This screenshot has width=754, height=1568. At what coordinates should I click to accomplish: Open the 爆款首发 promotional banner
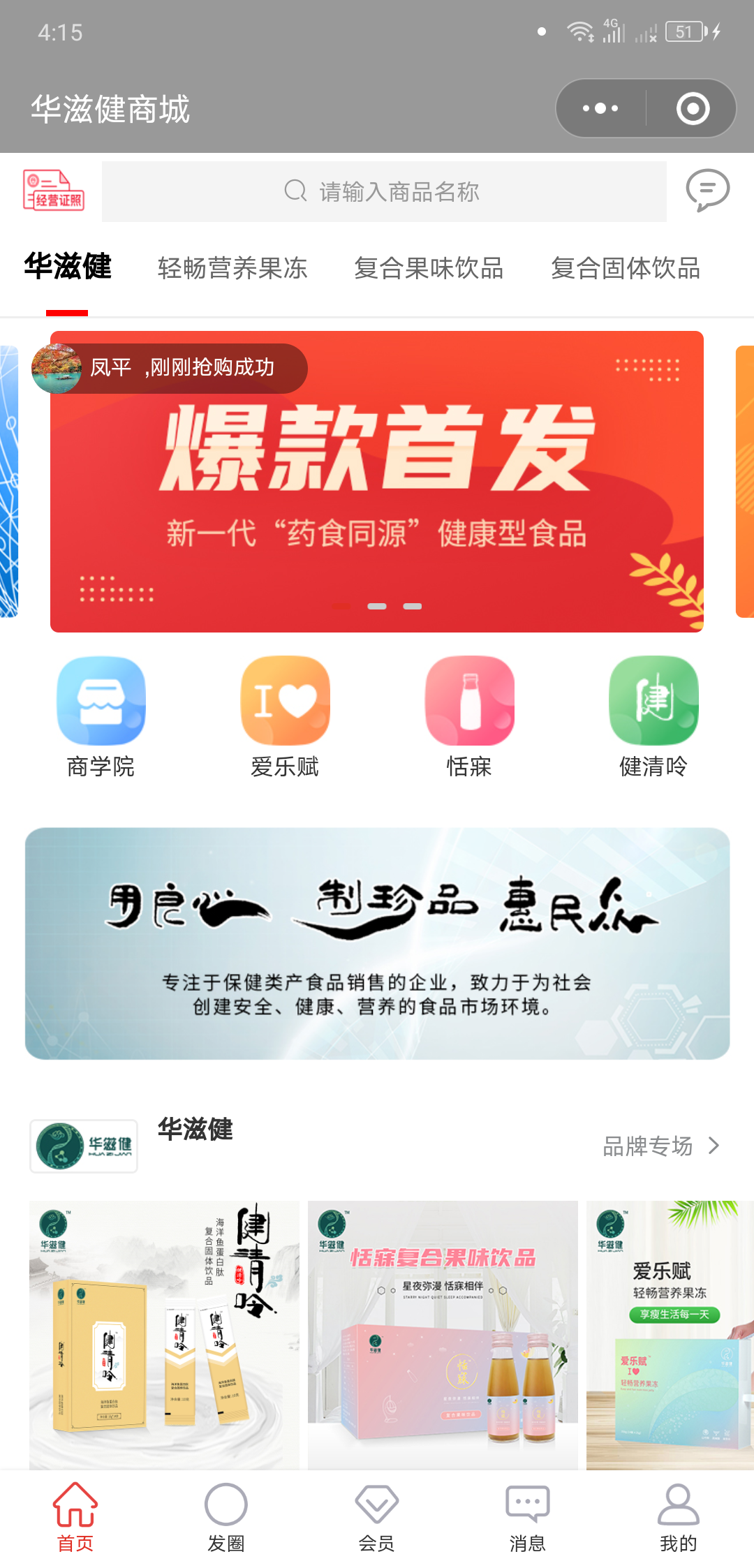click(377, 489)
